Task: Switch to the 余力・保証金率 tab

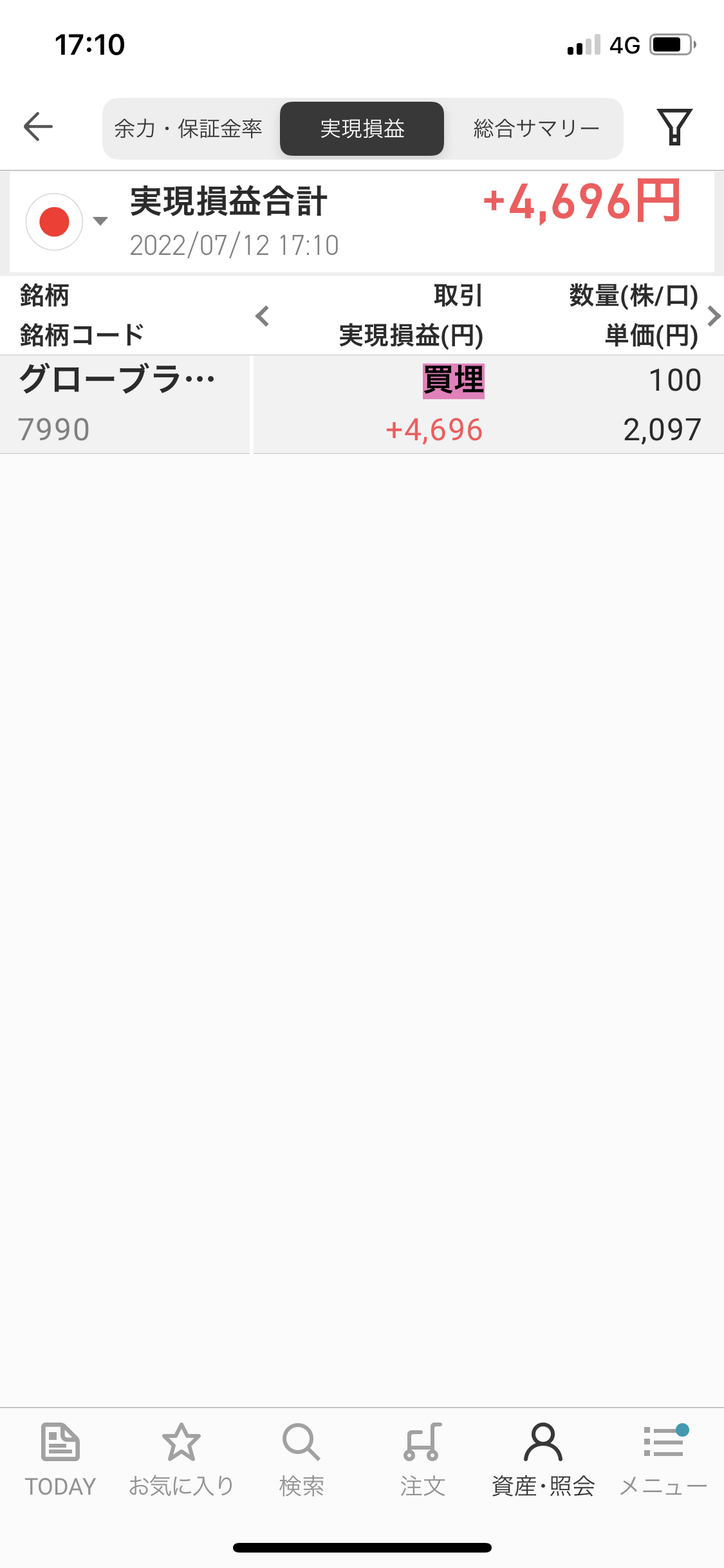Action: 189,129
